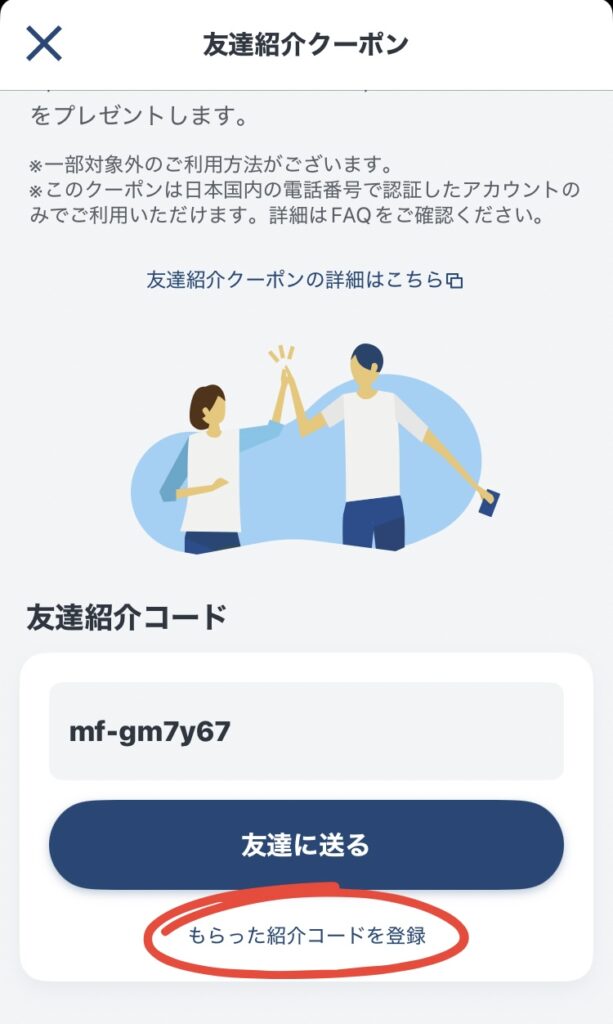
Task: Tap 友達に送る button
Action: pyautogui.click(x=306, y=844)
